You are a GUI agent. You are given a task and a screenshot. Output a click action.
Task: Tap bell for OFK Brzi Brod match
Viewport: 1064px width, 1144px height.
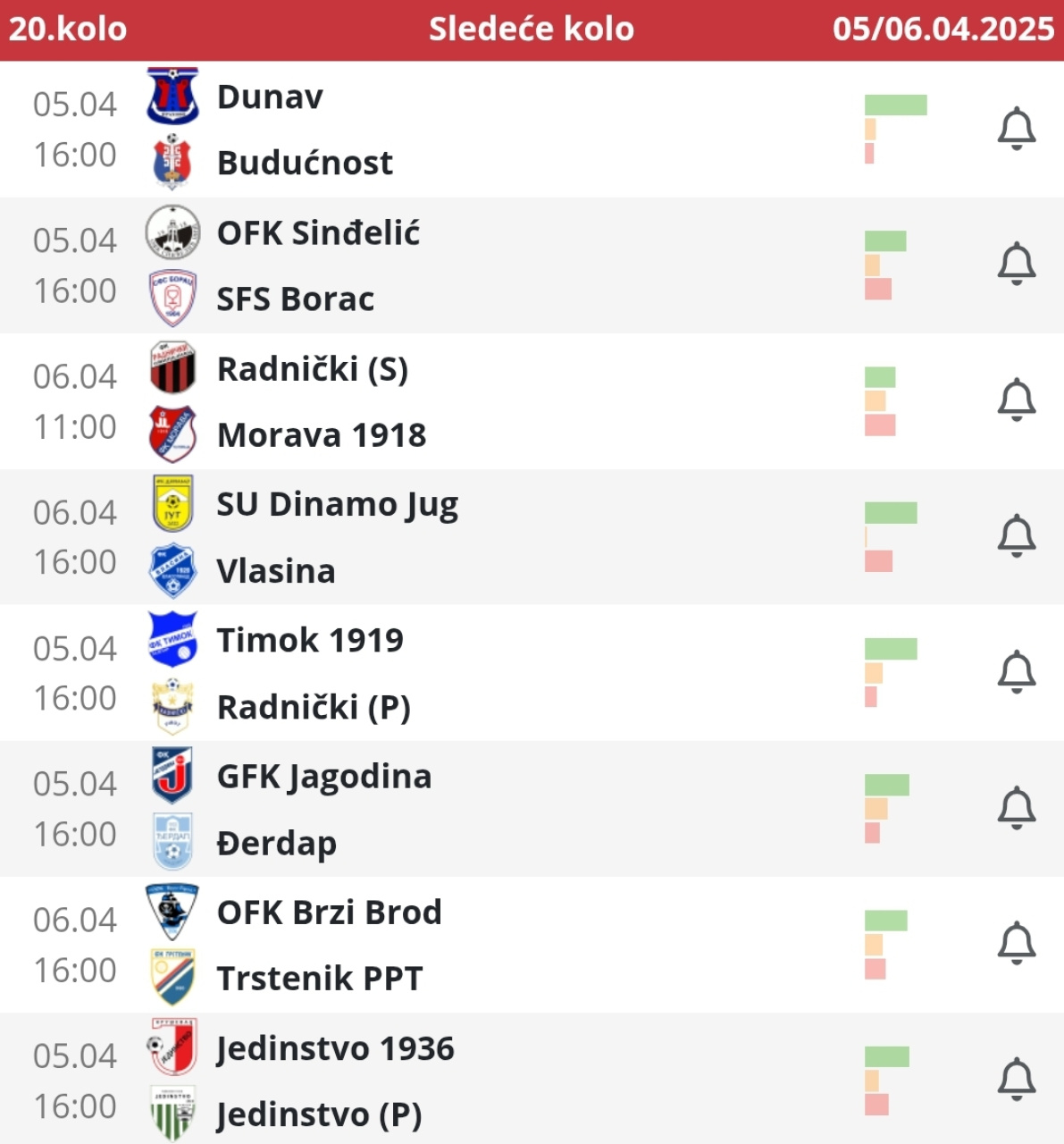pyautogui.click(x=1016, y=944)
